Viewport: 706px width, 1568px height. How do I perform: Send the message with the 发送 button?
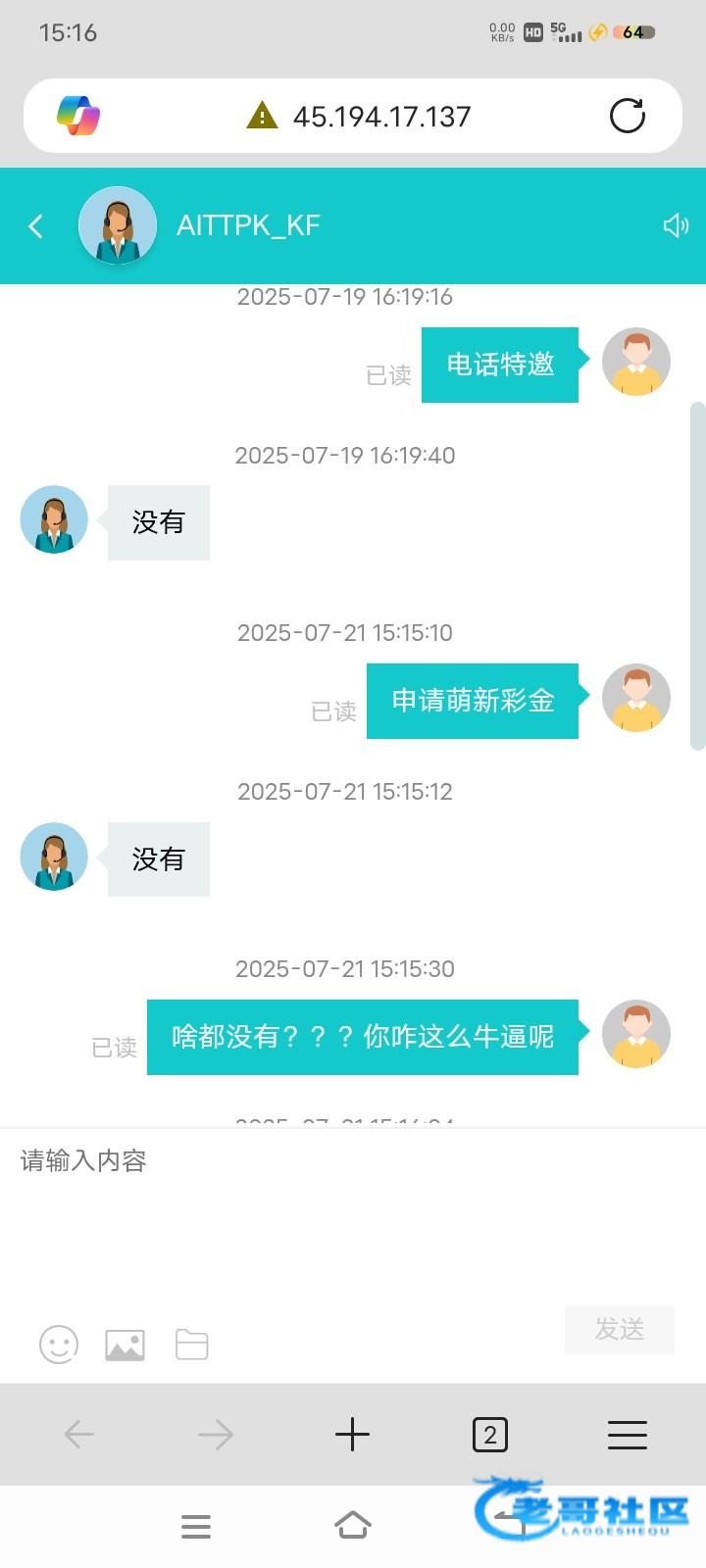[619, 1330]
